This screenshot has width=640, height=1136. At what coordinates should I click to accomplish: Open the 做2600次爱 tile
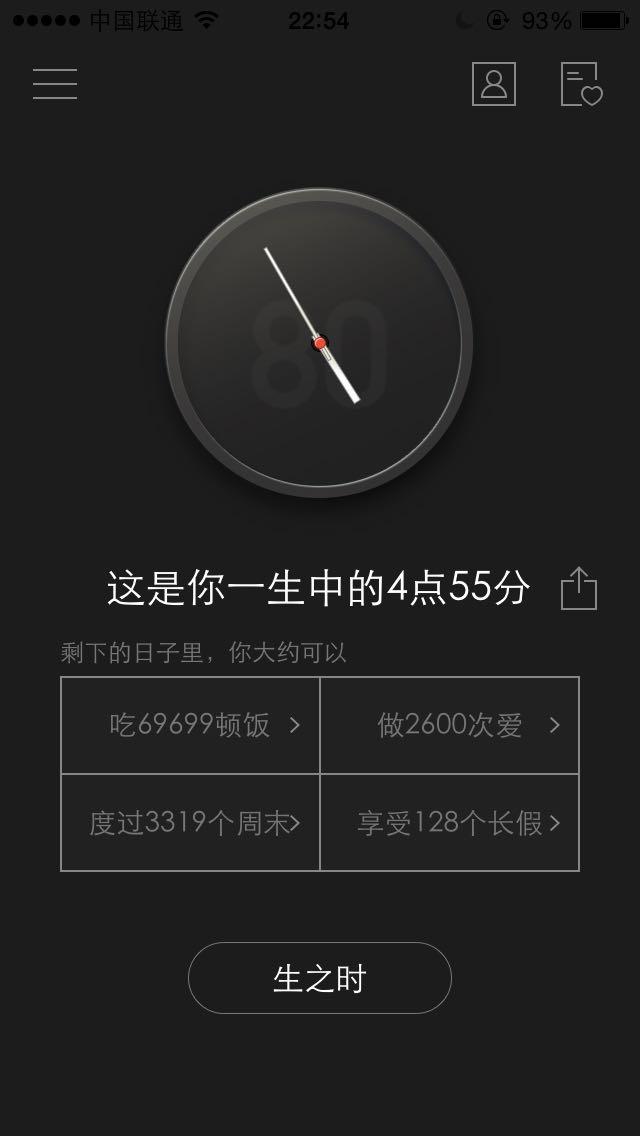[450, 725]
